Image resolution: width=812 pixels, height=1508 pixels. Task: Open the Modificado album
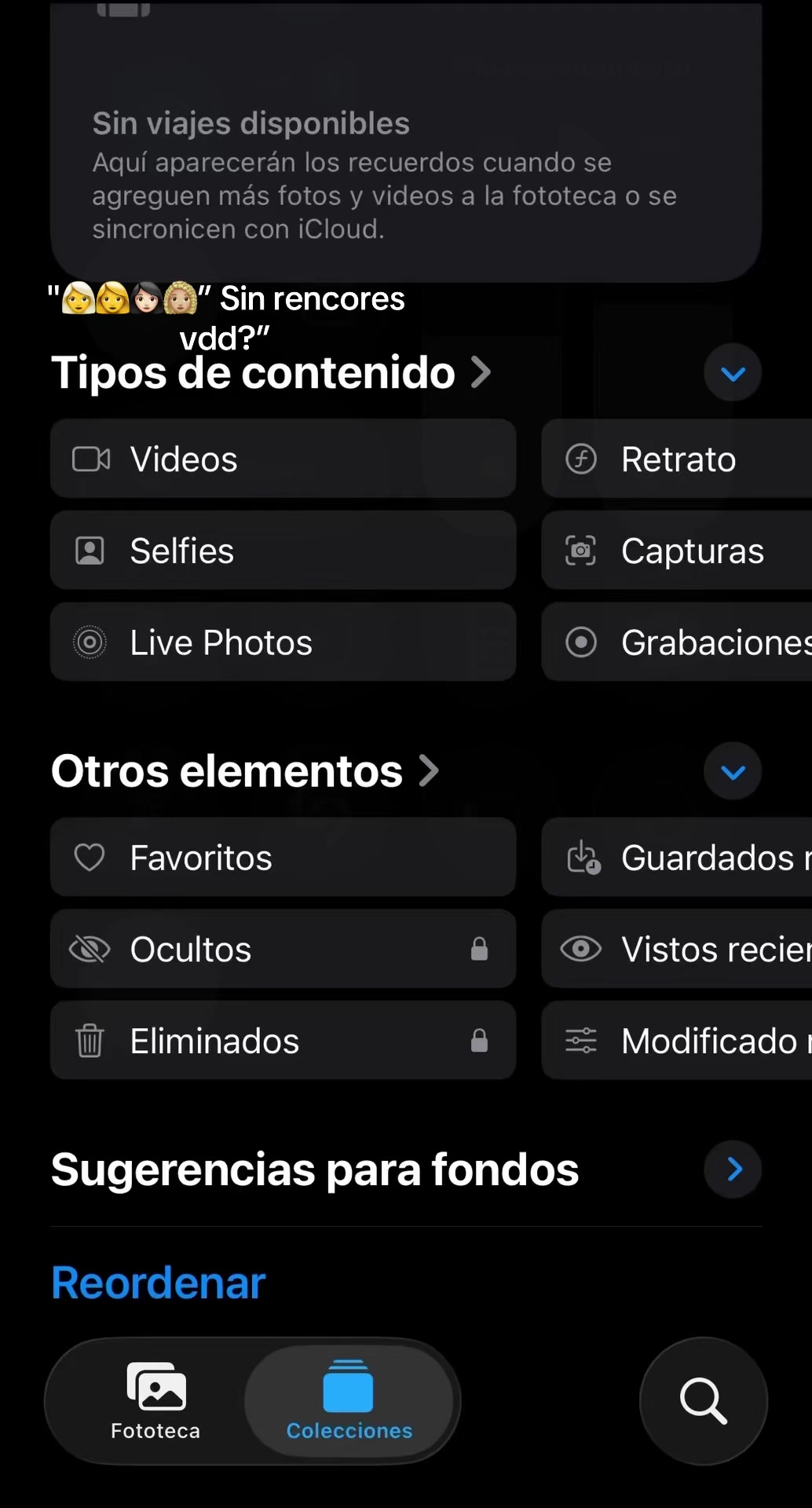click(x=676, y=1041)
